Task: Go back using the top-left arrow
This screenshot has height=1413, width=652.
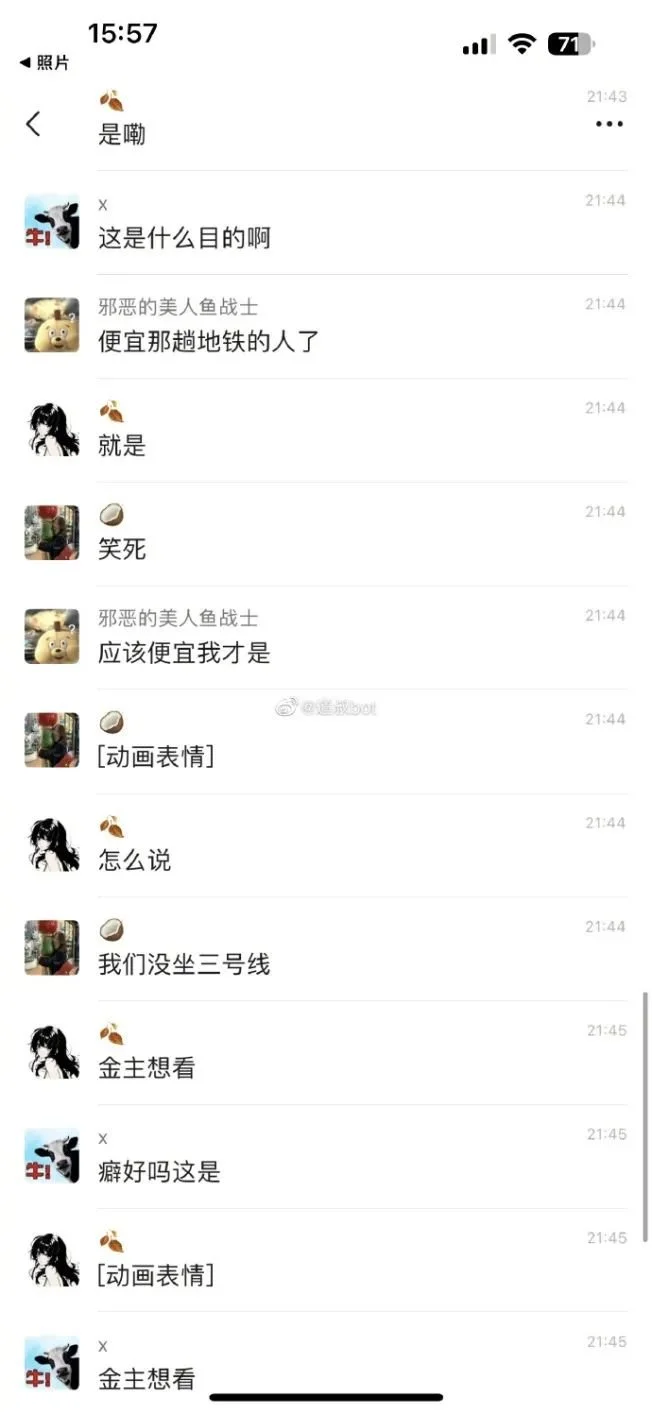Action: pos(33,124)
